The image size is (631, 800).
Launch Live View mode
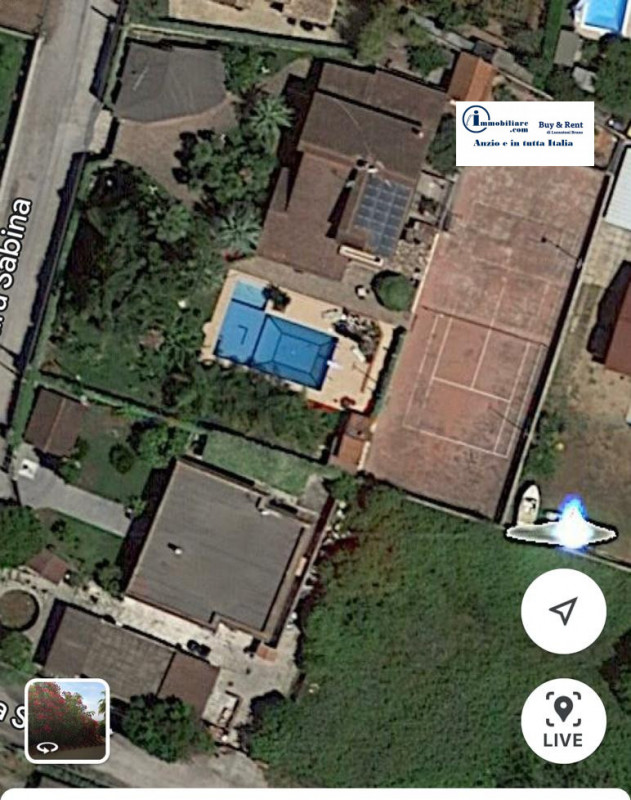click(563, 720)
